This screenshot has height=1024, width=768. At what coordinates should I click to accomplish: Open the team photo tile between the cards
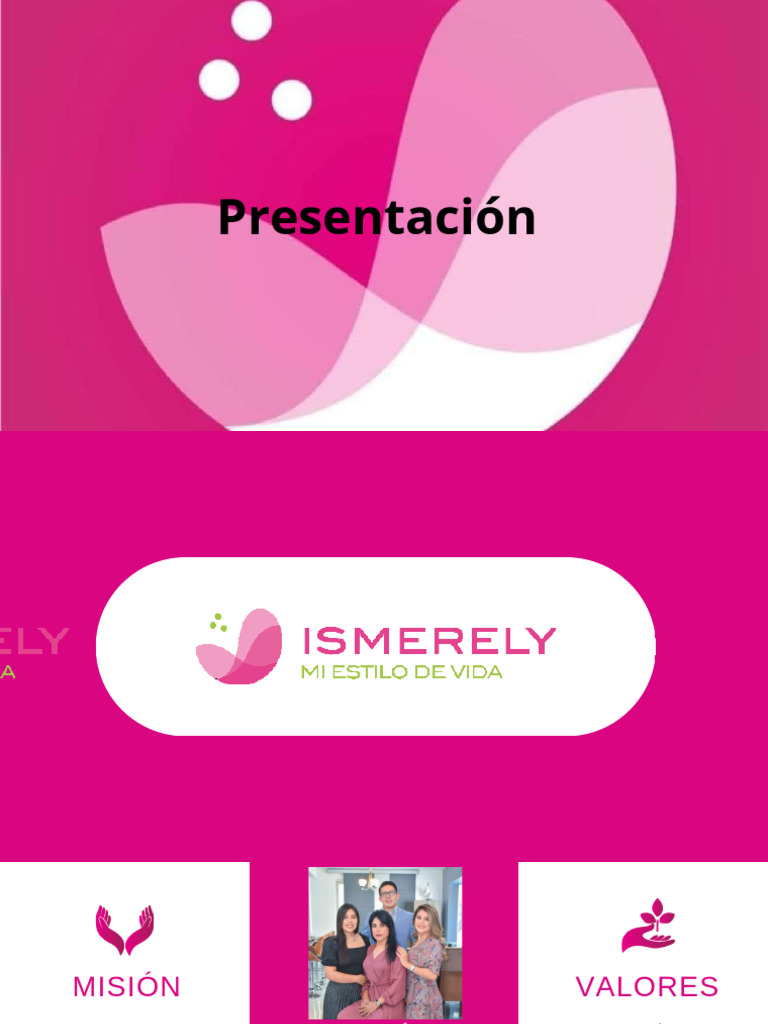[385, 943]
